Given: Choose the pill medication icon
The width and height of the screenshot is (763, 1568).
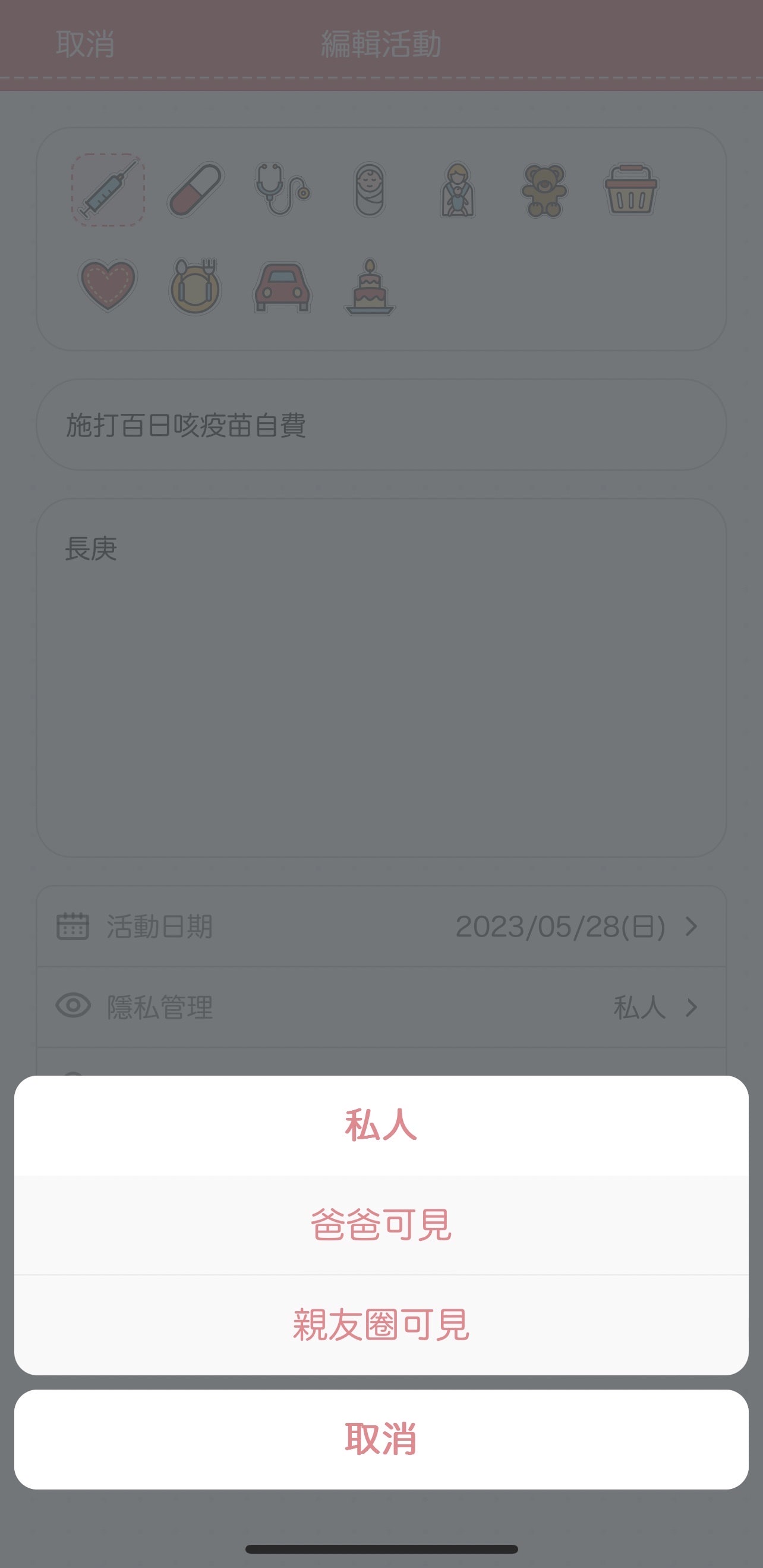Looking at the screenshot, I should point(197,190).
